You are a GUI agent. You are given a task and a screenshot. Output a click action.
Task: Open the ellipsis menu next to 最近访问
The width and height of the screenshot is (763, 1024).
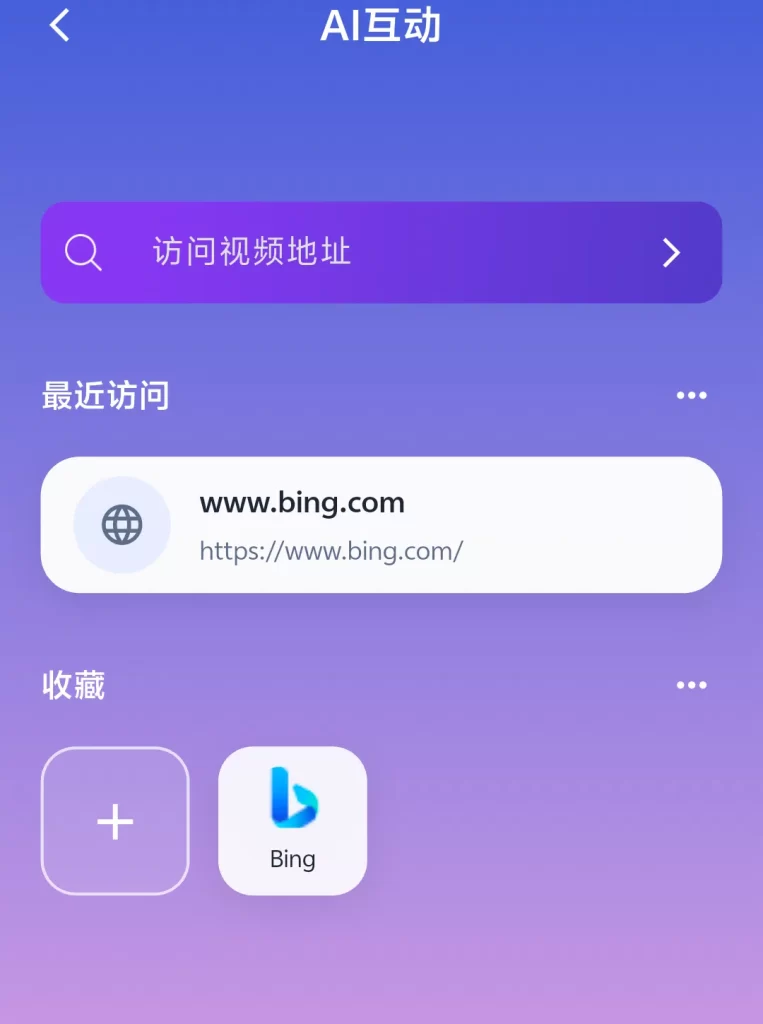[691, 396]
